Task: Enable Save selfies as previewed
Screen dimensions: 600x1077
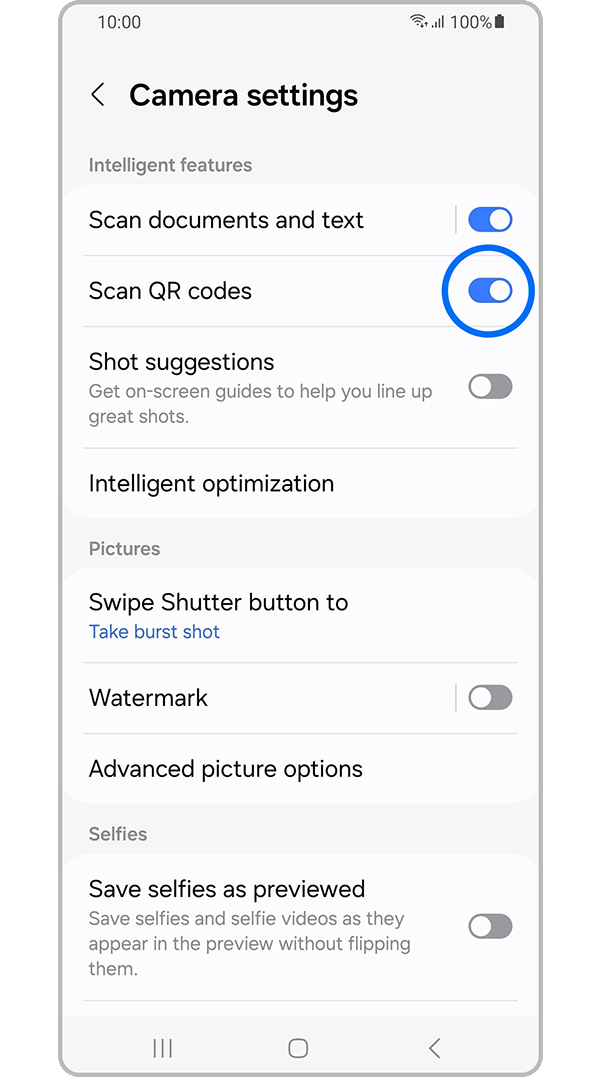Action: click(x=490, y=926)
